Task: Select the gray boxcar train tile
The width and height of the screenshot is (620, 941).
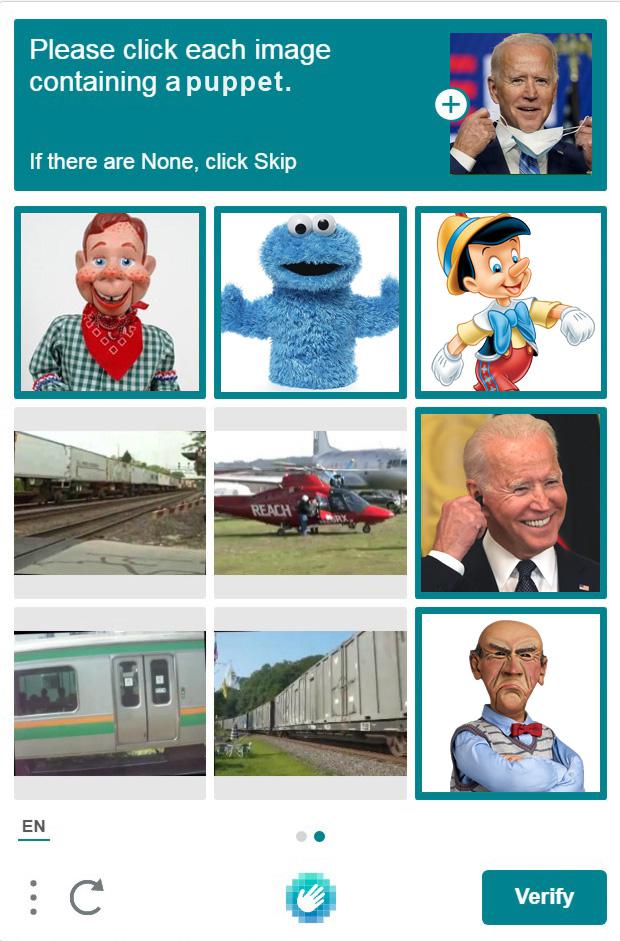Action: (310, 702)
